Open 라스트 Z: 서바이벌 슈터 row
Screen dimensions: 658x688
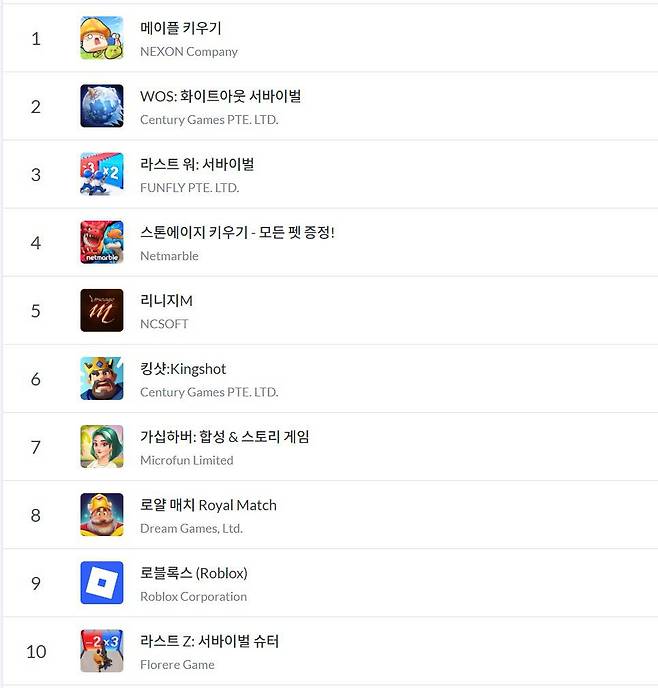coord(209,641)
